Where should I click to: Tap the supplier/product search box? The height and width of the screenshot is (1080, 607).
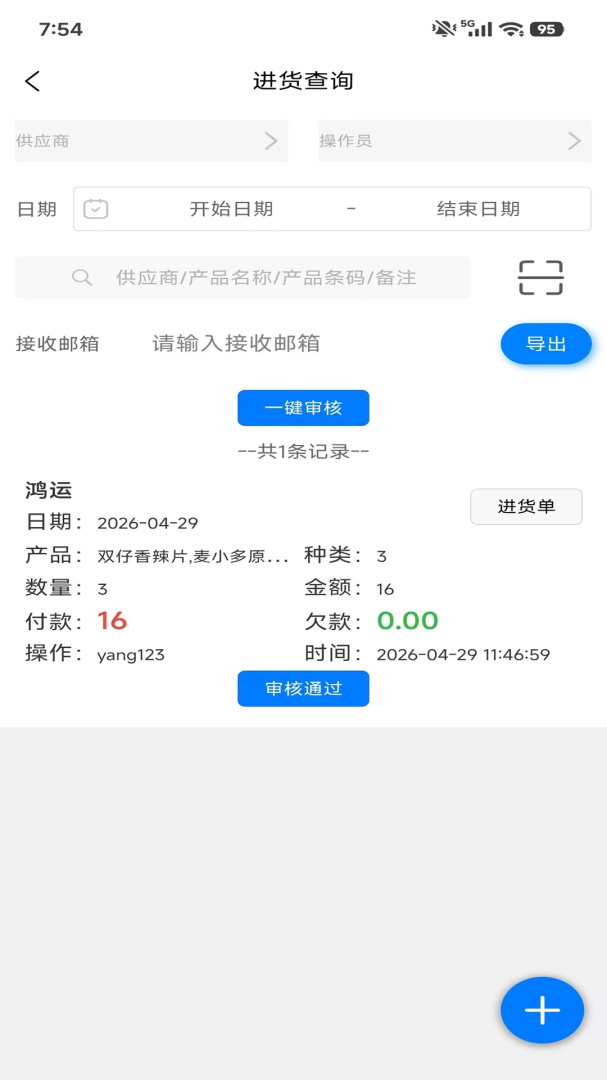click(x=243, y=278)
